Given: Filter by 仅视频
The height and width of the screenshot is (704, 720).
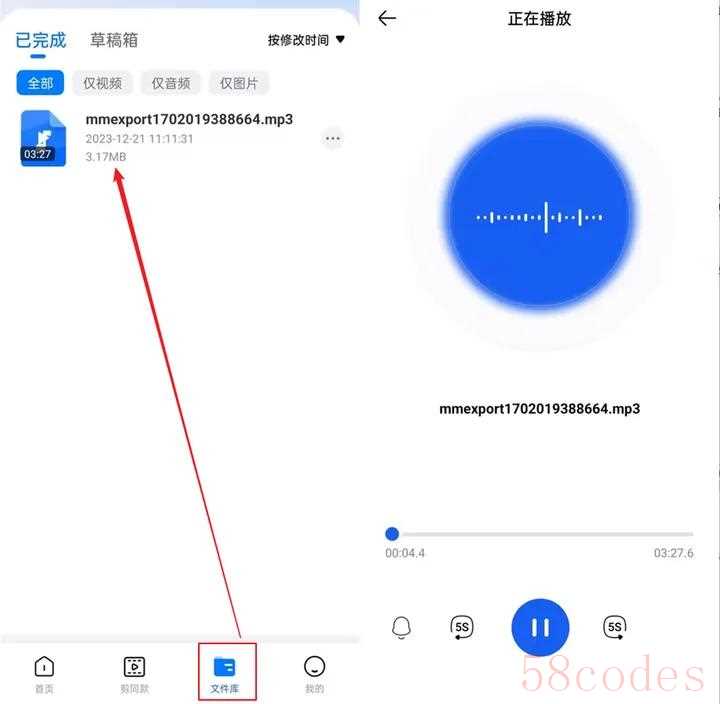Looking at the screenshot, I should (103, 83).
